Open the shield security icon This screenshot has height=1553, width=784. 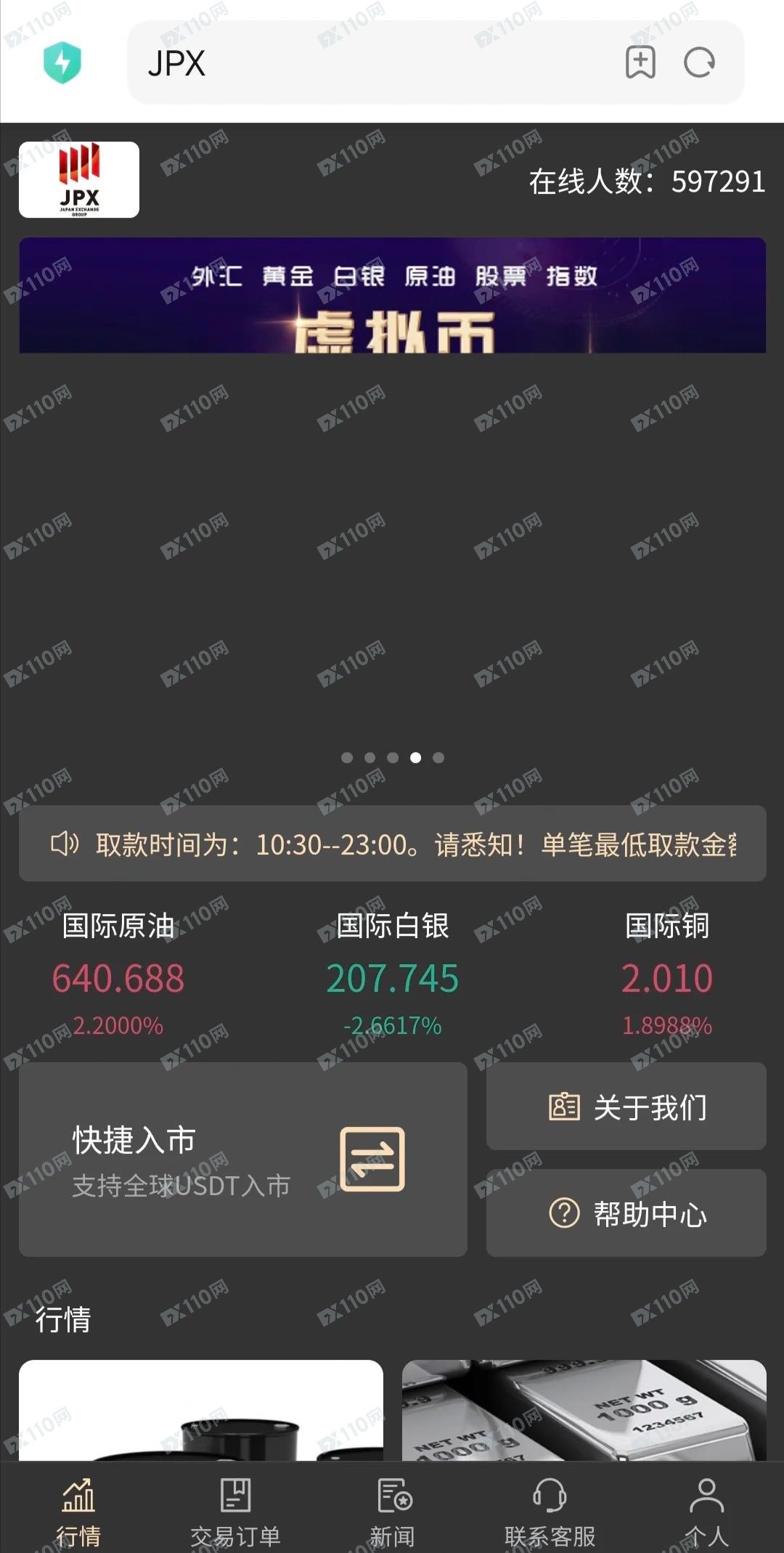(x=62, y=62)
